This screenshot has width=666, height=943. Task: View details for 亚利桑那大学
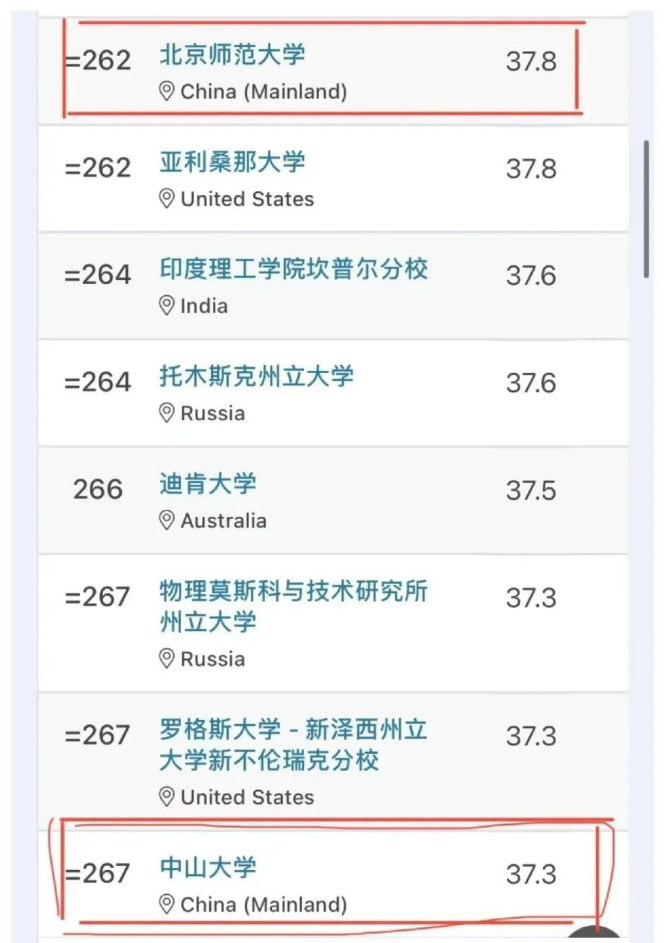tap(232, 162)
